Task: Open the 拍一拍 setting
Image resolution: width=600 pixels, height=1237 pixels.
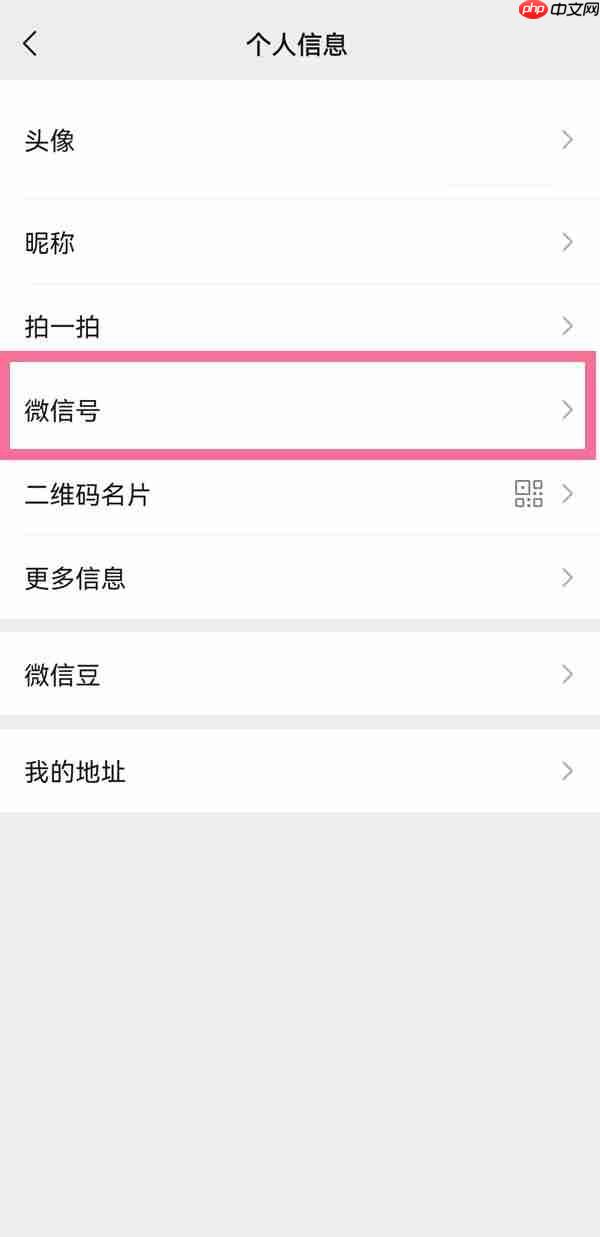Action: click(x=300, y=326)
